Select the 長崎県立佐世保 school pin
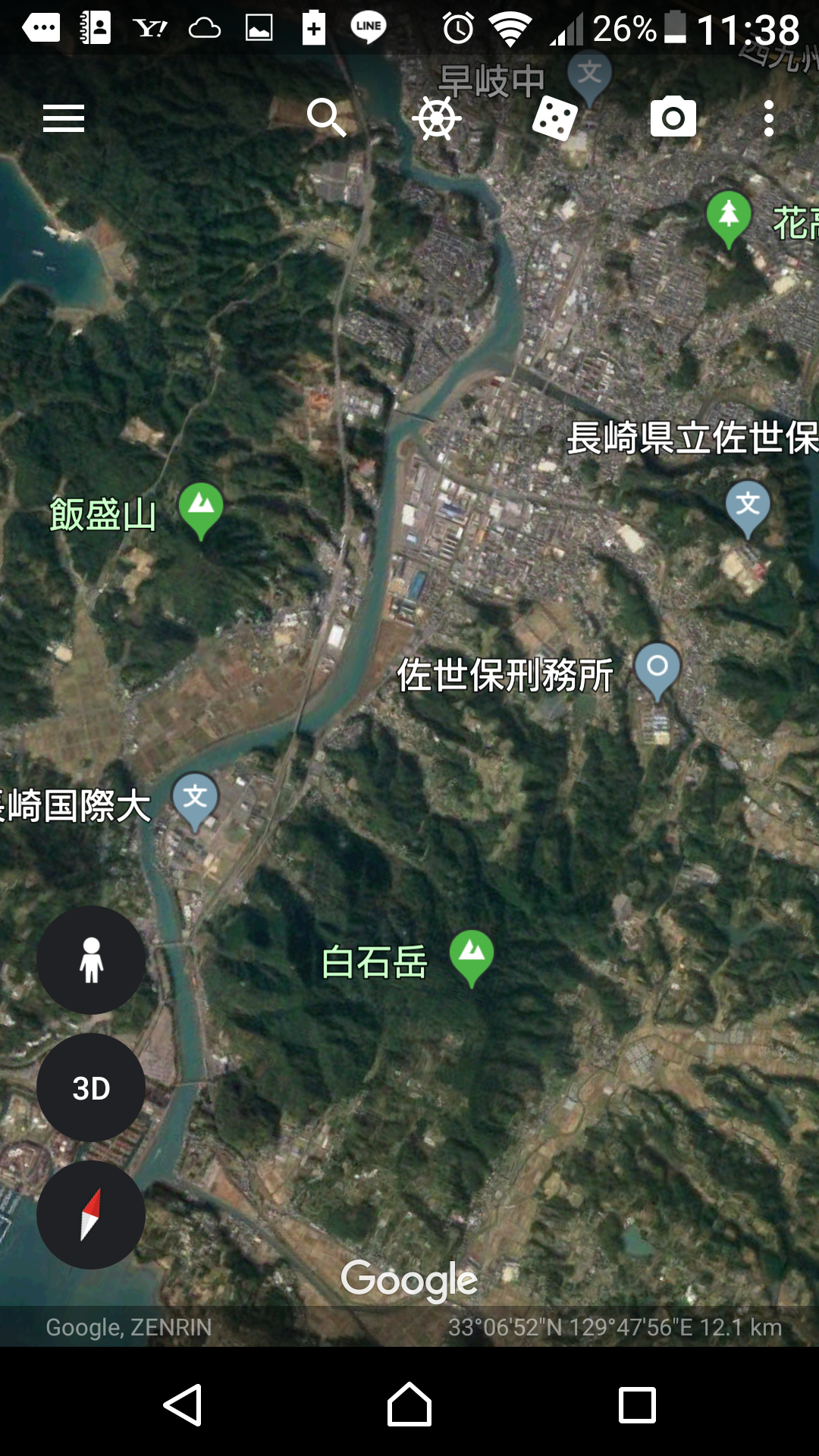Screen dimensions: 819x1456 pos(748,506)
